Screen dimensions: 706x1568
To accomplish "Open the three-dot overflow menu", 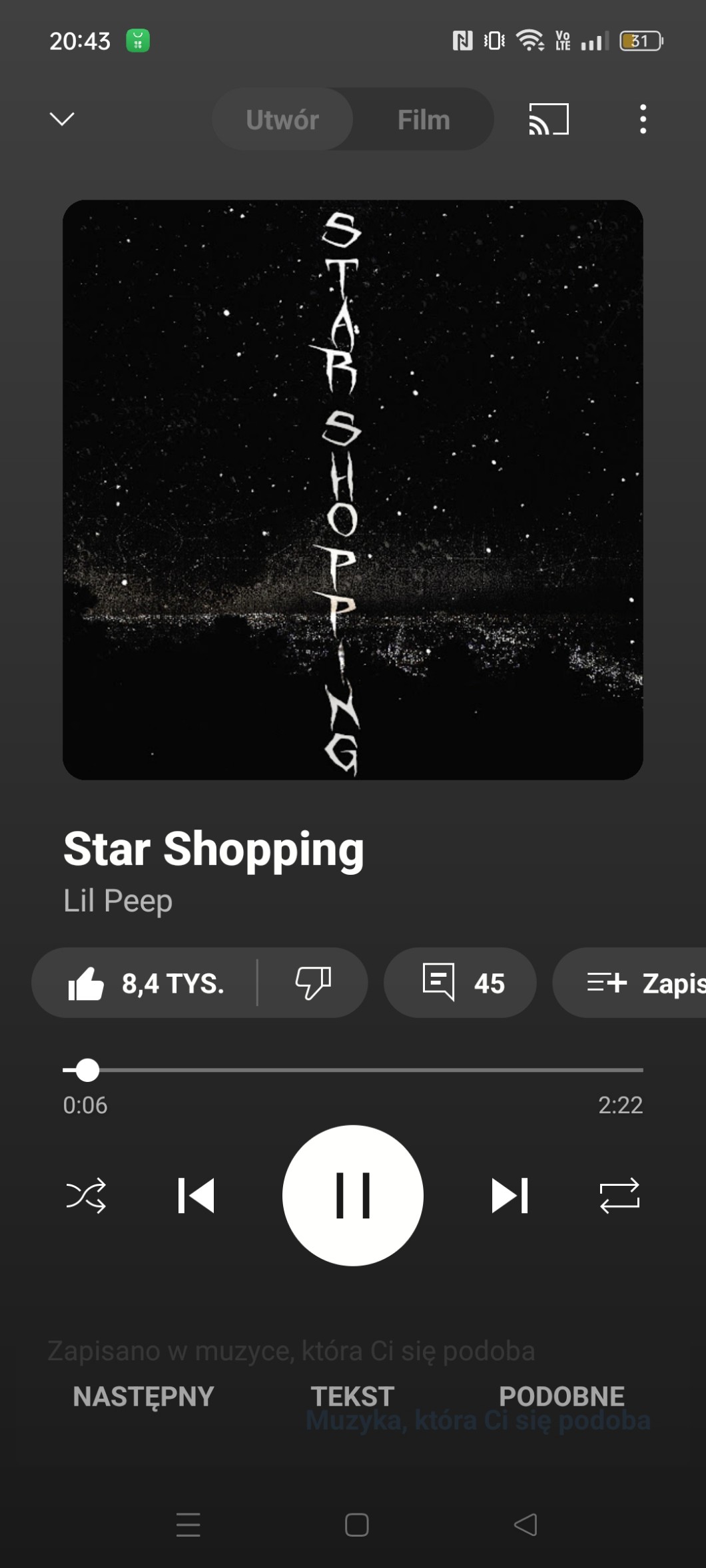I will click(x=643, y=119).
